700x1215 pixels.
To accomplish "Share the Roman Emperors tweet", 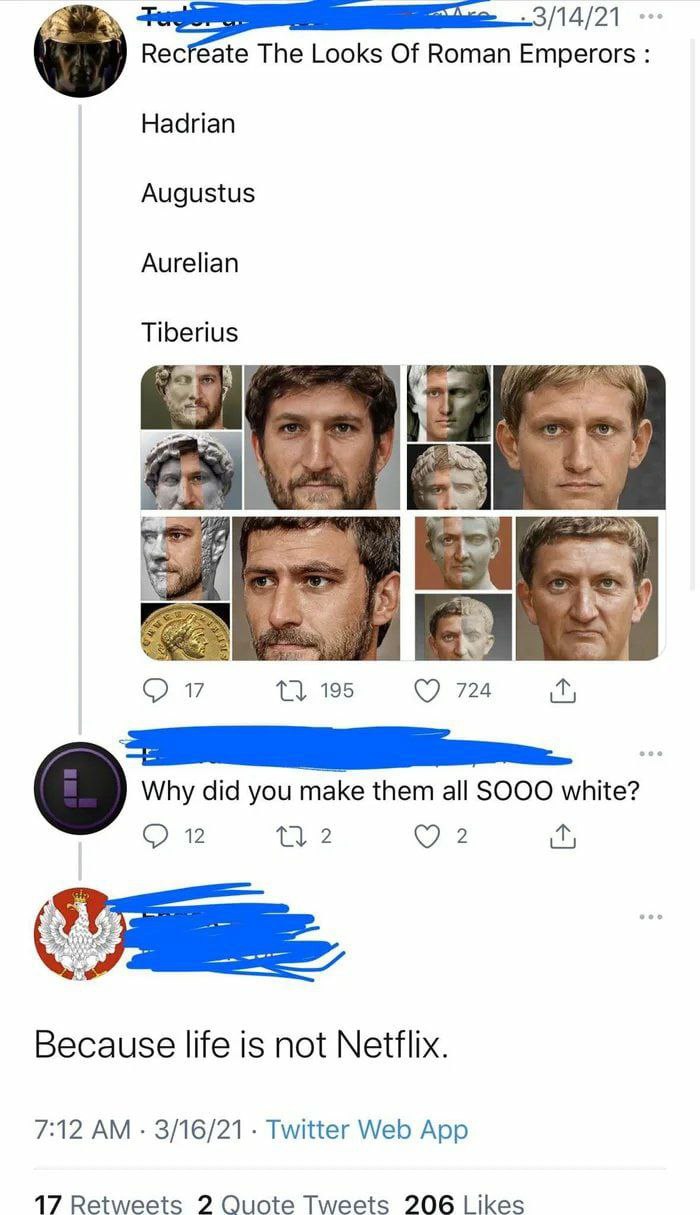I will pos(562,689).
